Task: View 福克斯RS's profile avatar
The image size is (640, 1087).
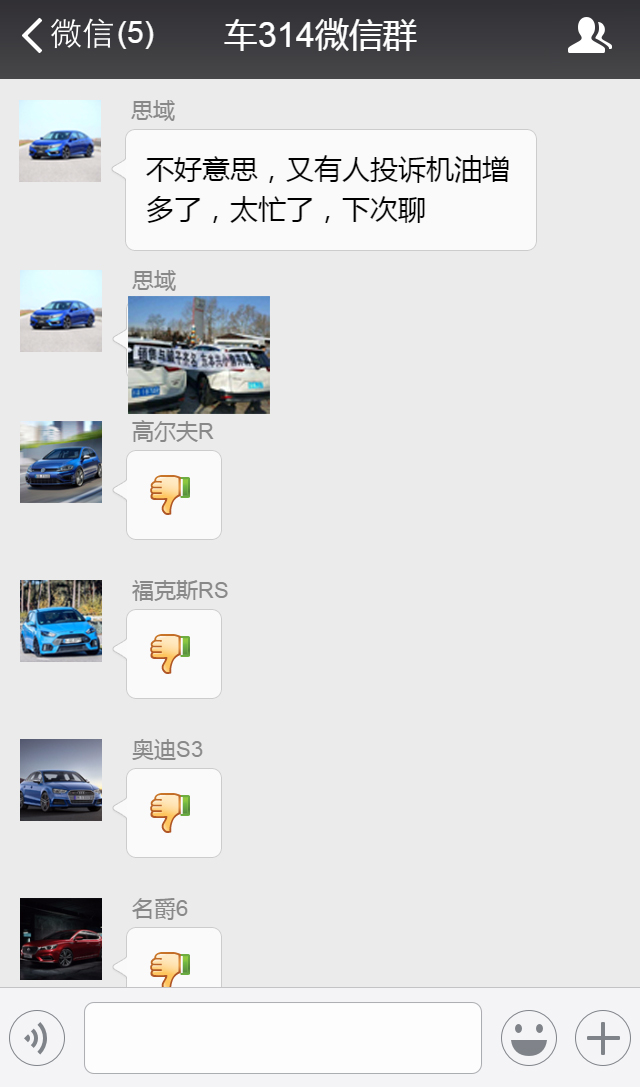Action: 61,621
